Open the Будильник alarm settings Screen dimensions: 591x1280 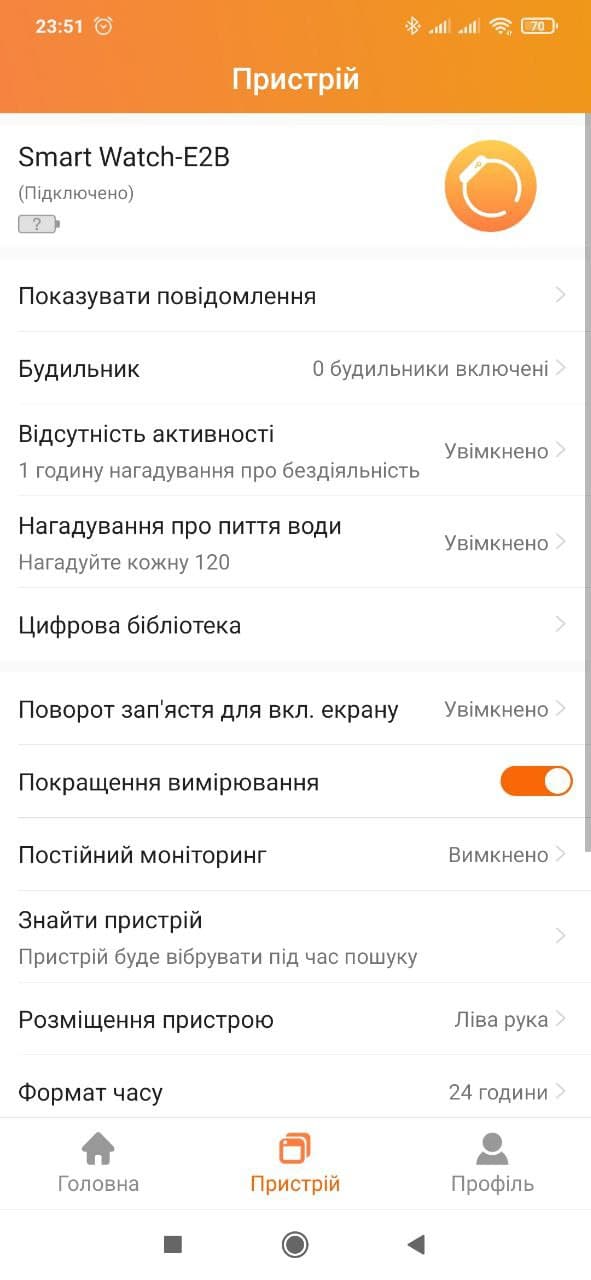pyautogui.click(x=295, y=368)
